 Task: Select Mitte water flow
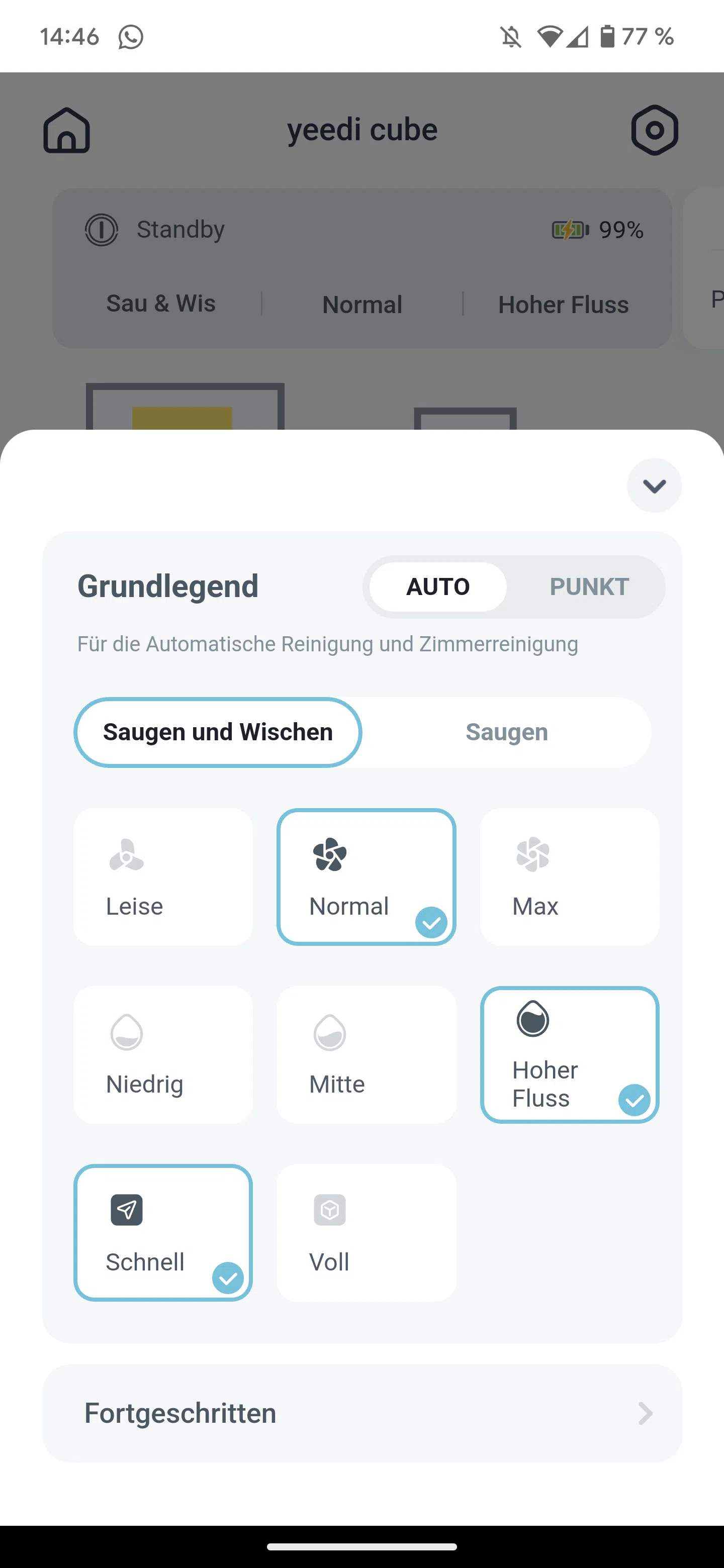click(367, 1054)
